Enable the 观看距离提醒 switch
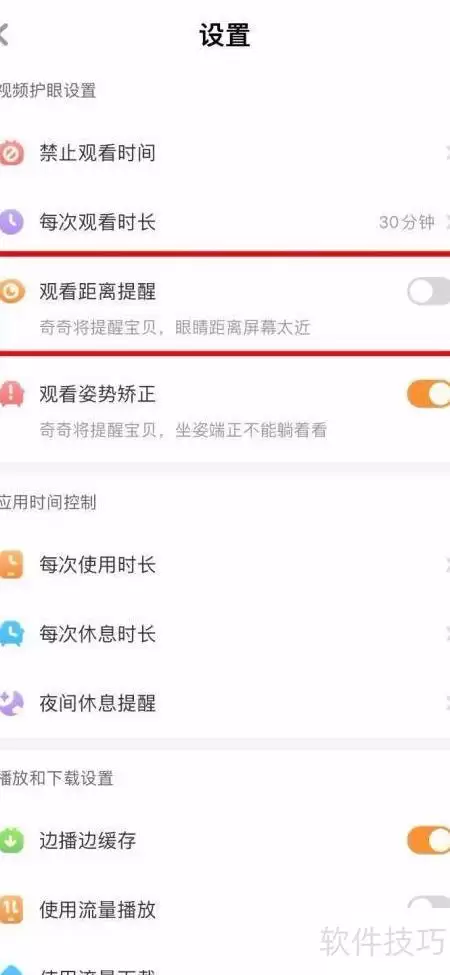This screenshot has height=975, width=450. 429,291
